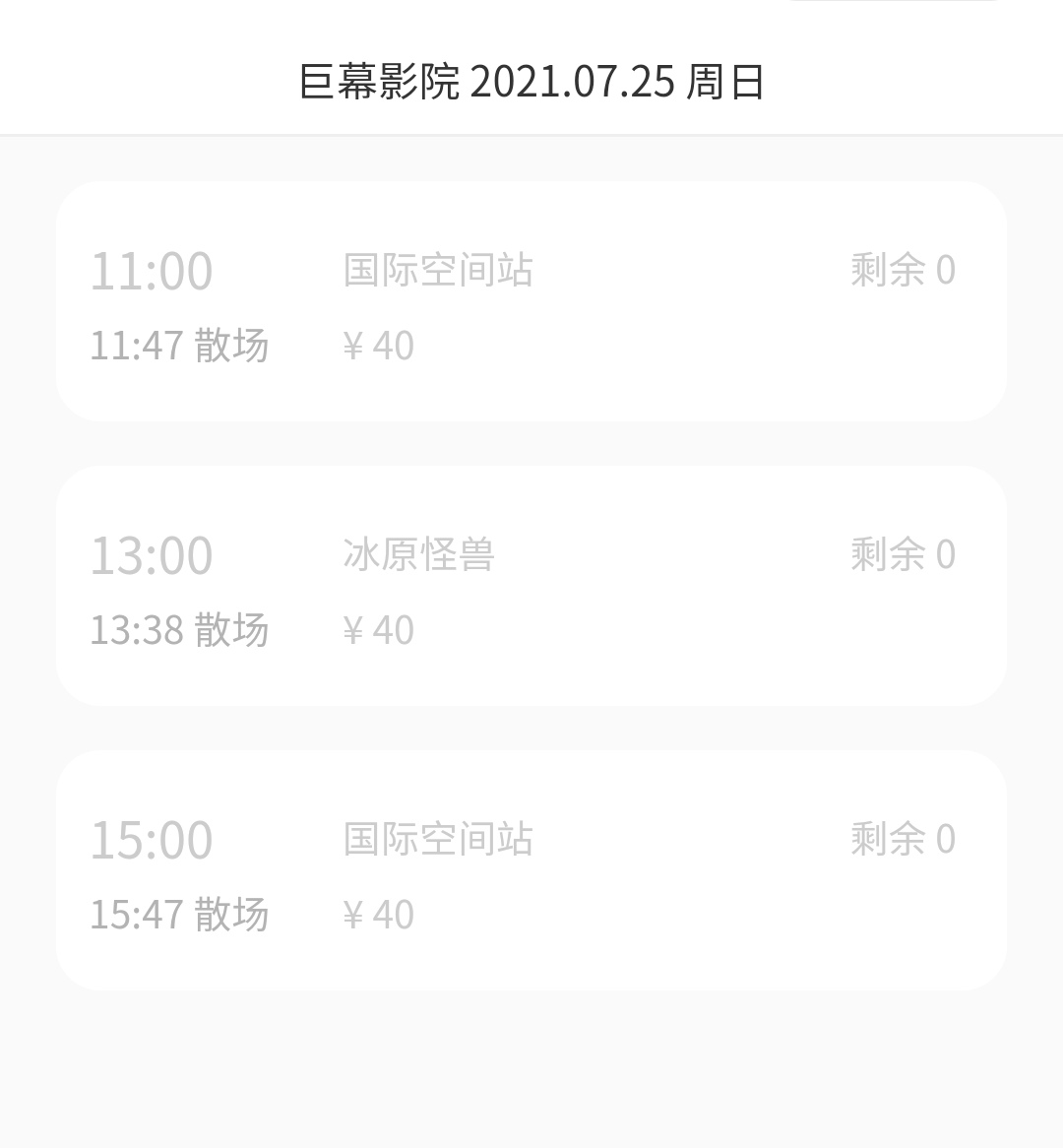Select the 11:00 国际空间站 showing
This screenshot has height=1148, width=1063.
(x=531, y=302)
